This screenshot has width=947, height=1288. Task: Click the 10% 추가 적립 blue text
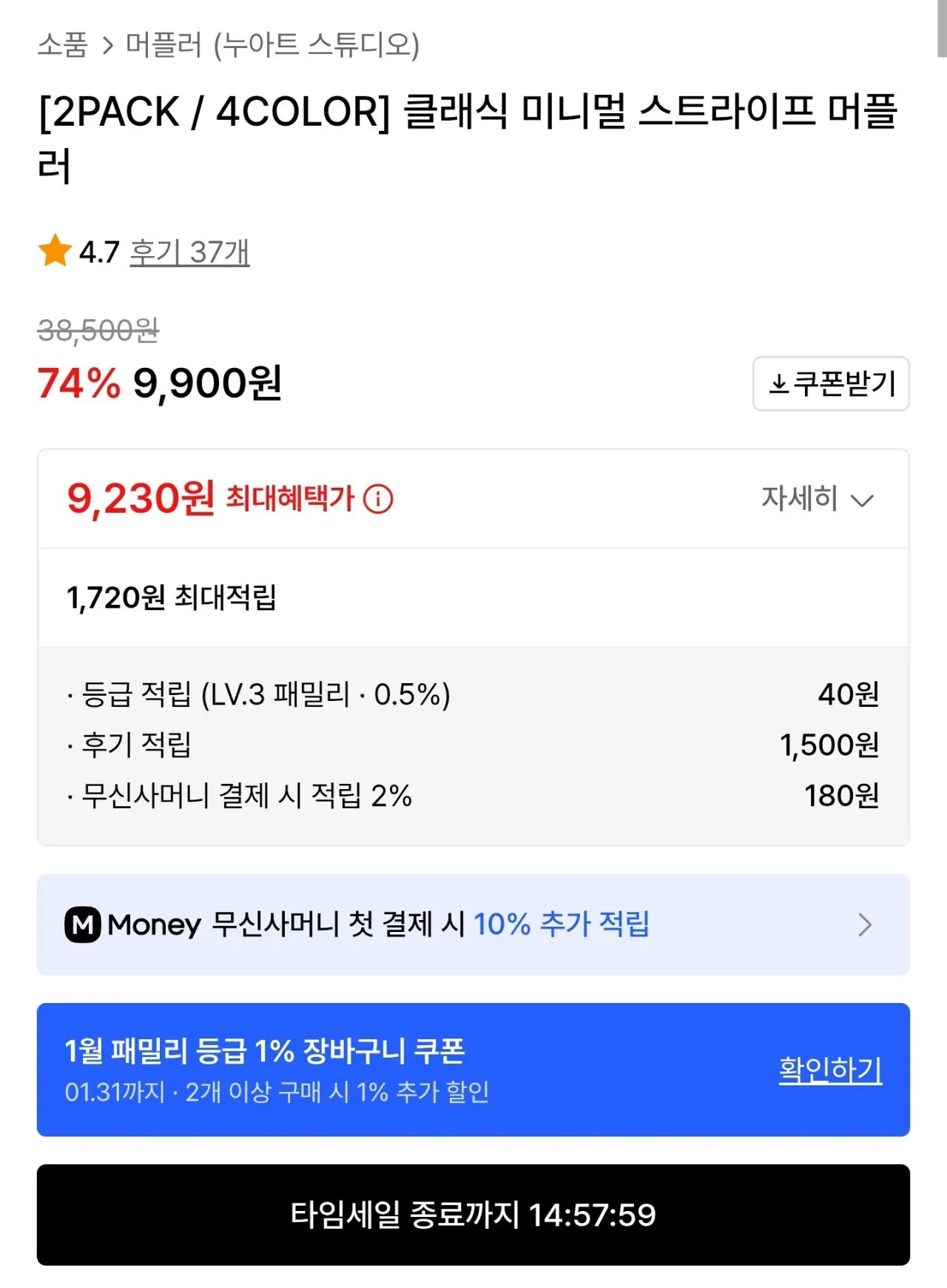[x=562, y=925]
